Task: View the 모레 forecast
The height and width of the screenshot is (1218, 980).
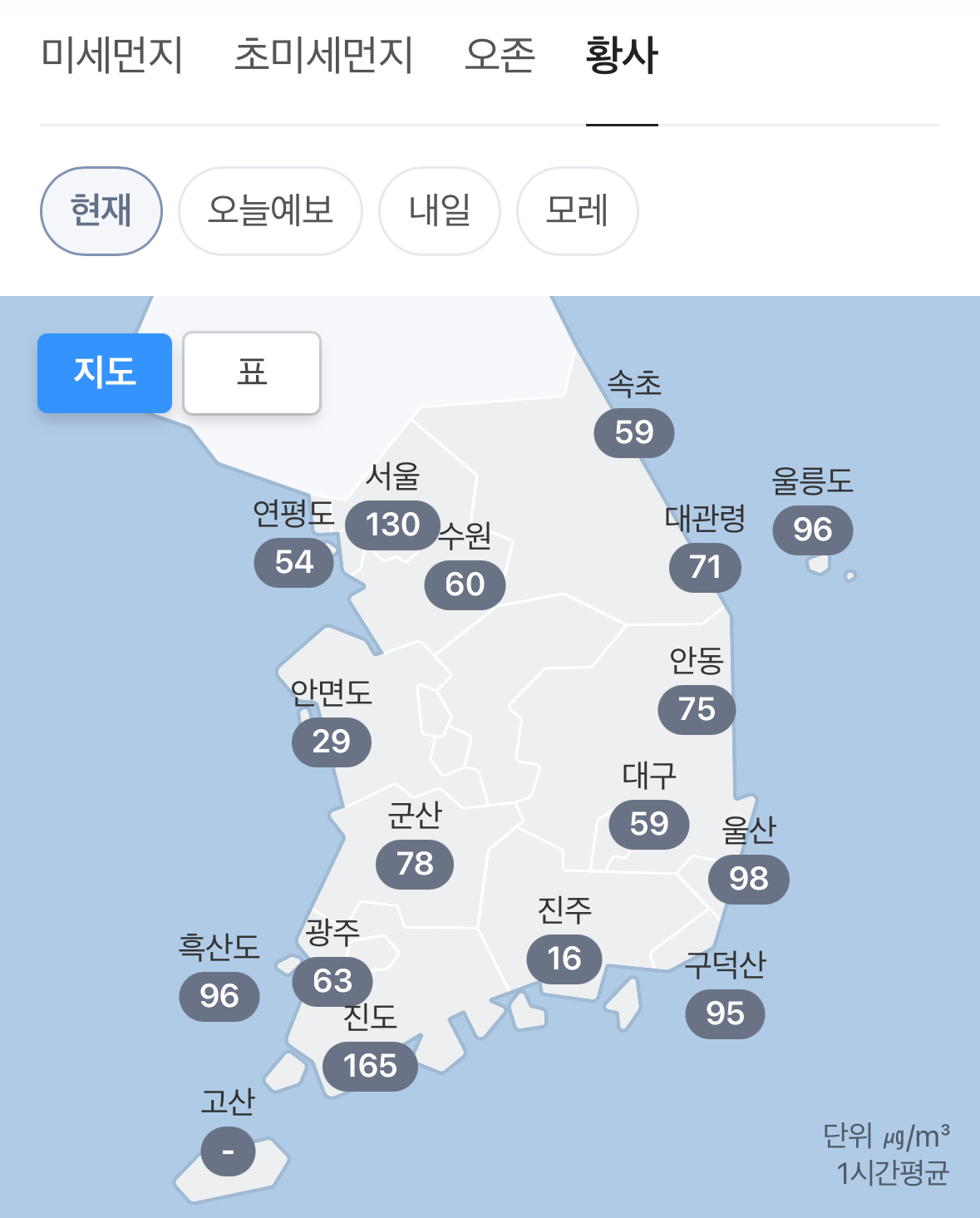Action: (x=577, y=210)
